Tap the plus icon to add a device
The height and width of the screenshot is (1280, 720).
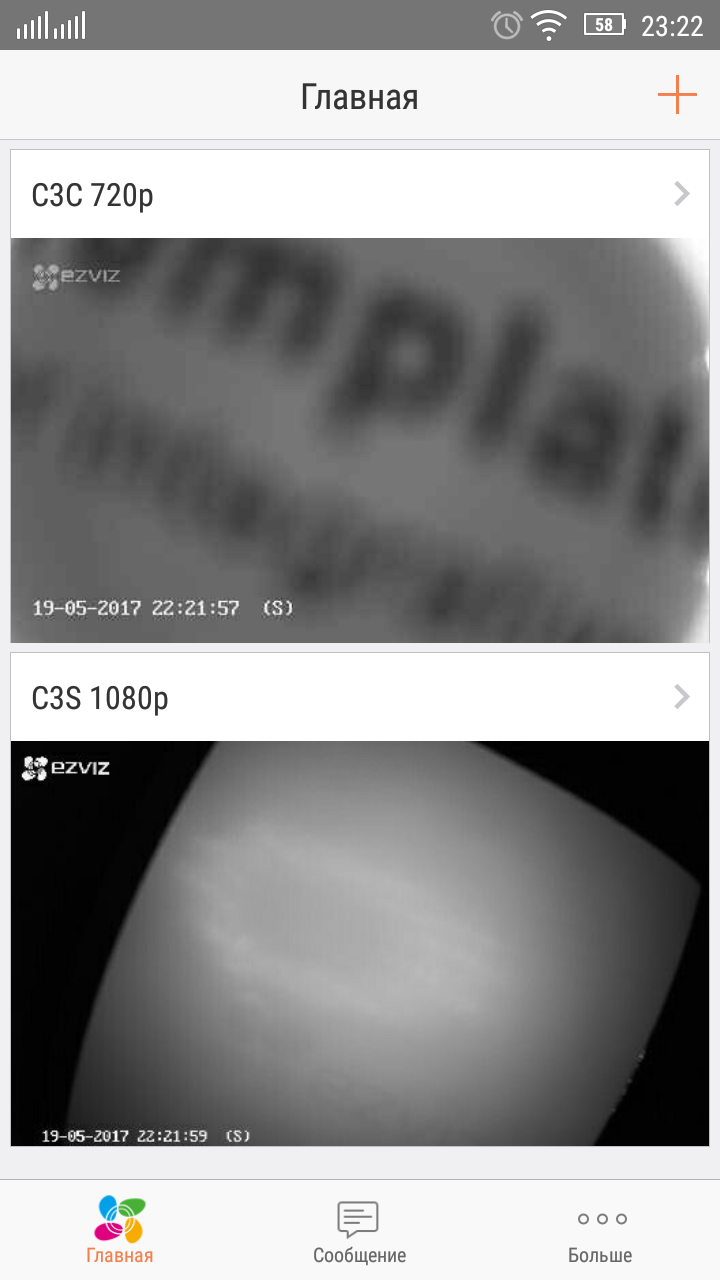point(677,95)
